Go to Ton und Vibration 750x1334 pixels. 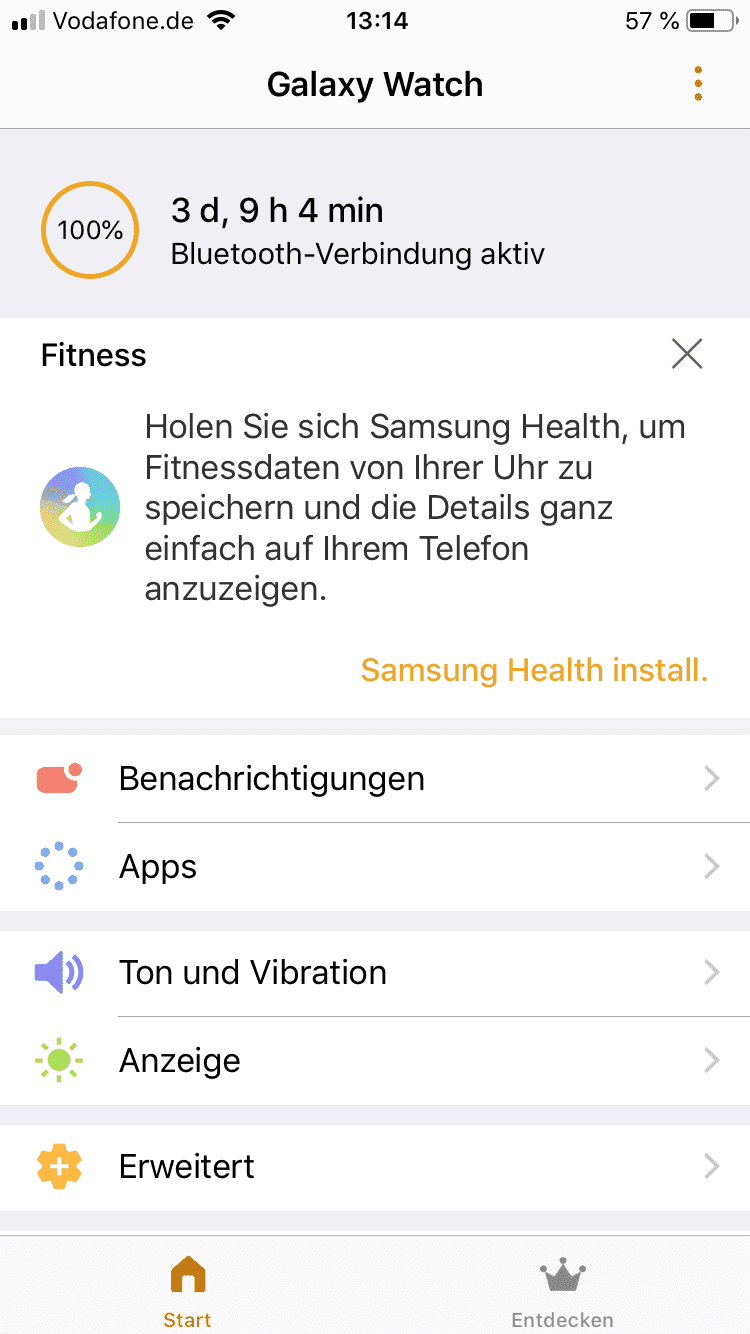[x=375, y=973]
